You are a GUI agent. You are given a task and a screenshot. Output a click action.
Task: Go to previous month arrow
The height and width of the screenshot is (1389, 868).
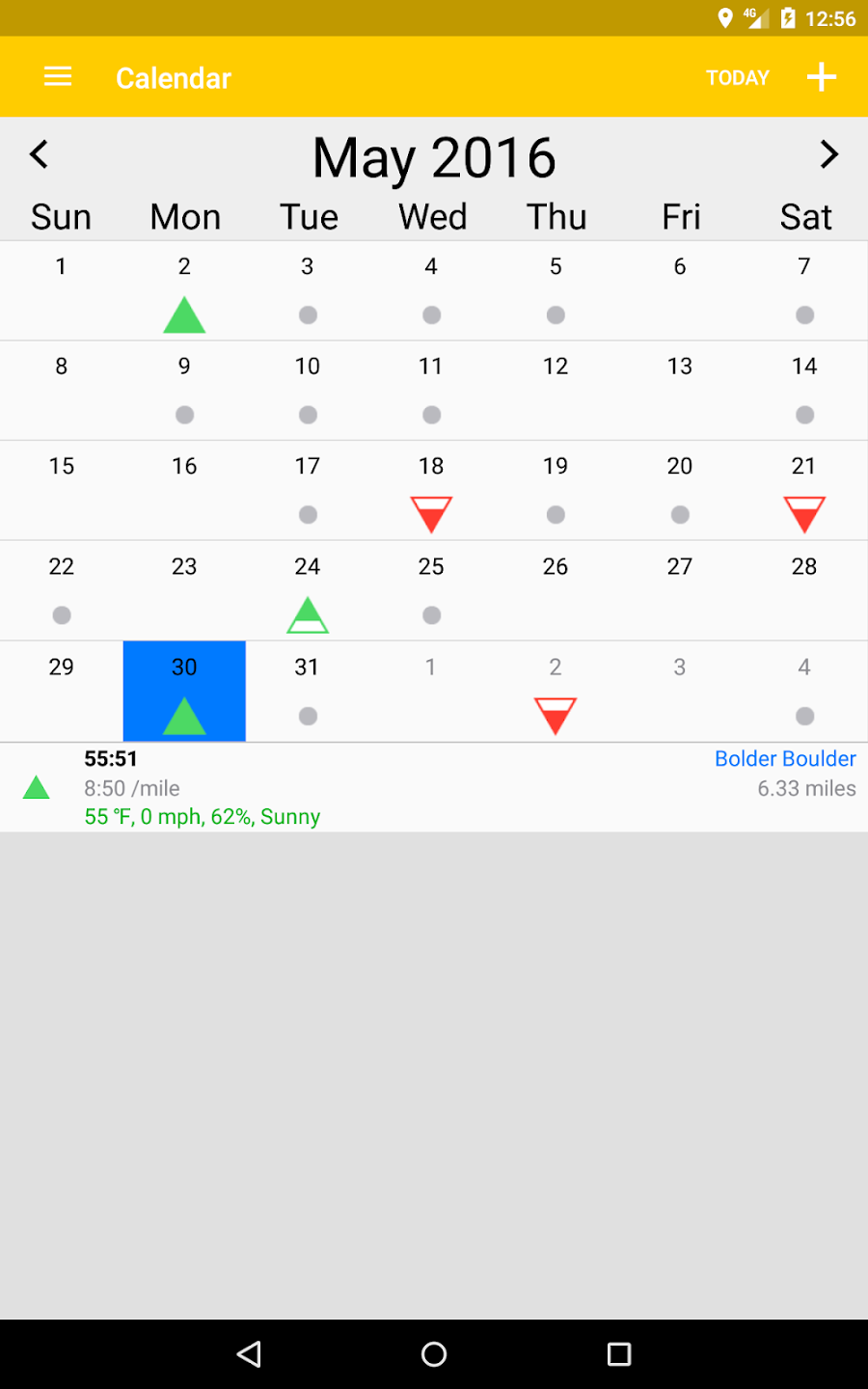(39, 154)
